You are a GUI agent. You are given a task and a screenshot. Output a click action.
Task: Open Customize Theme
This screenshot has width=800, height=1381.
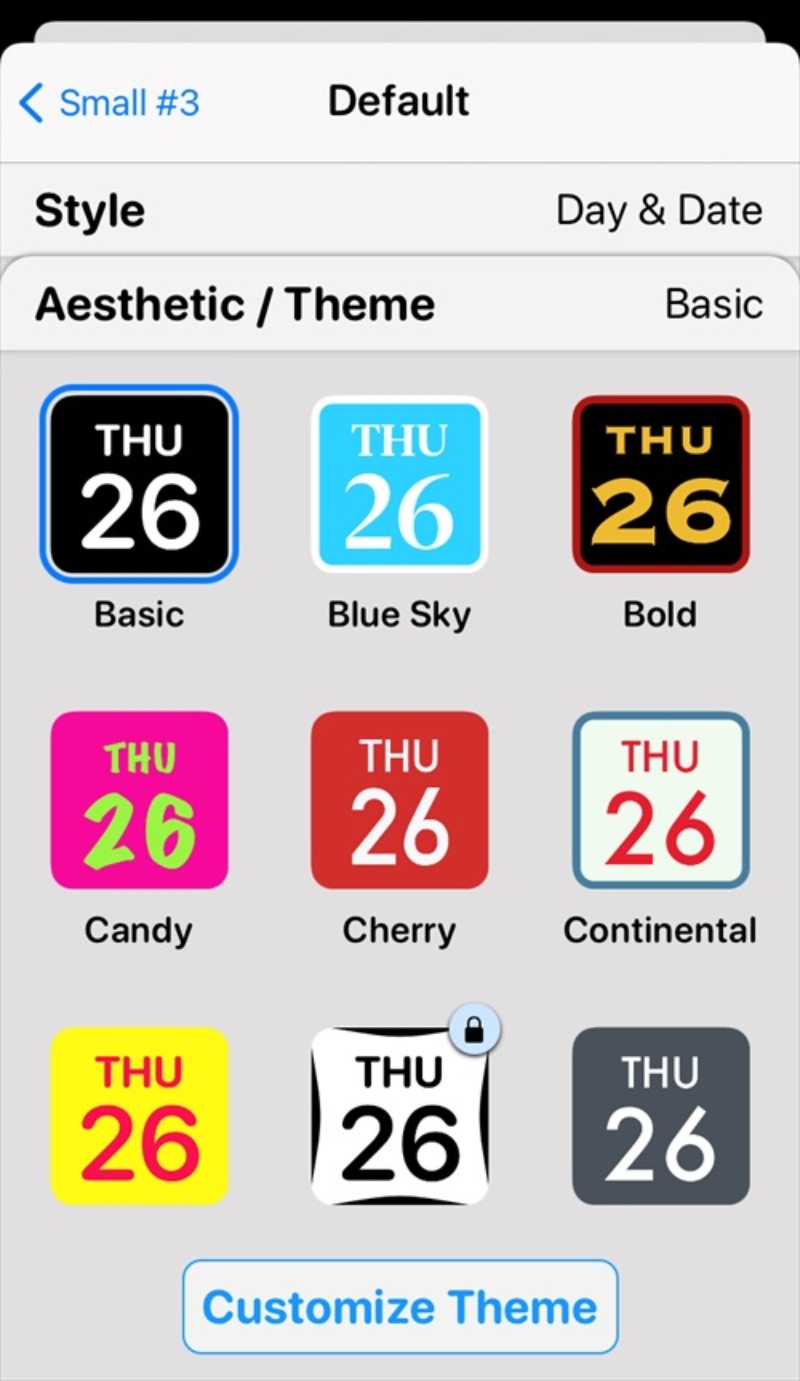[400, 1306]
